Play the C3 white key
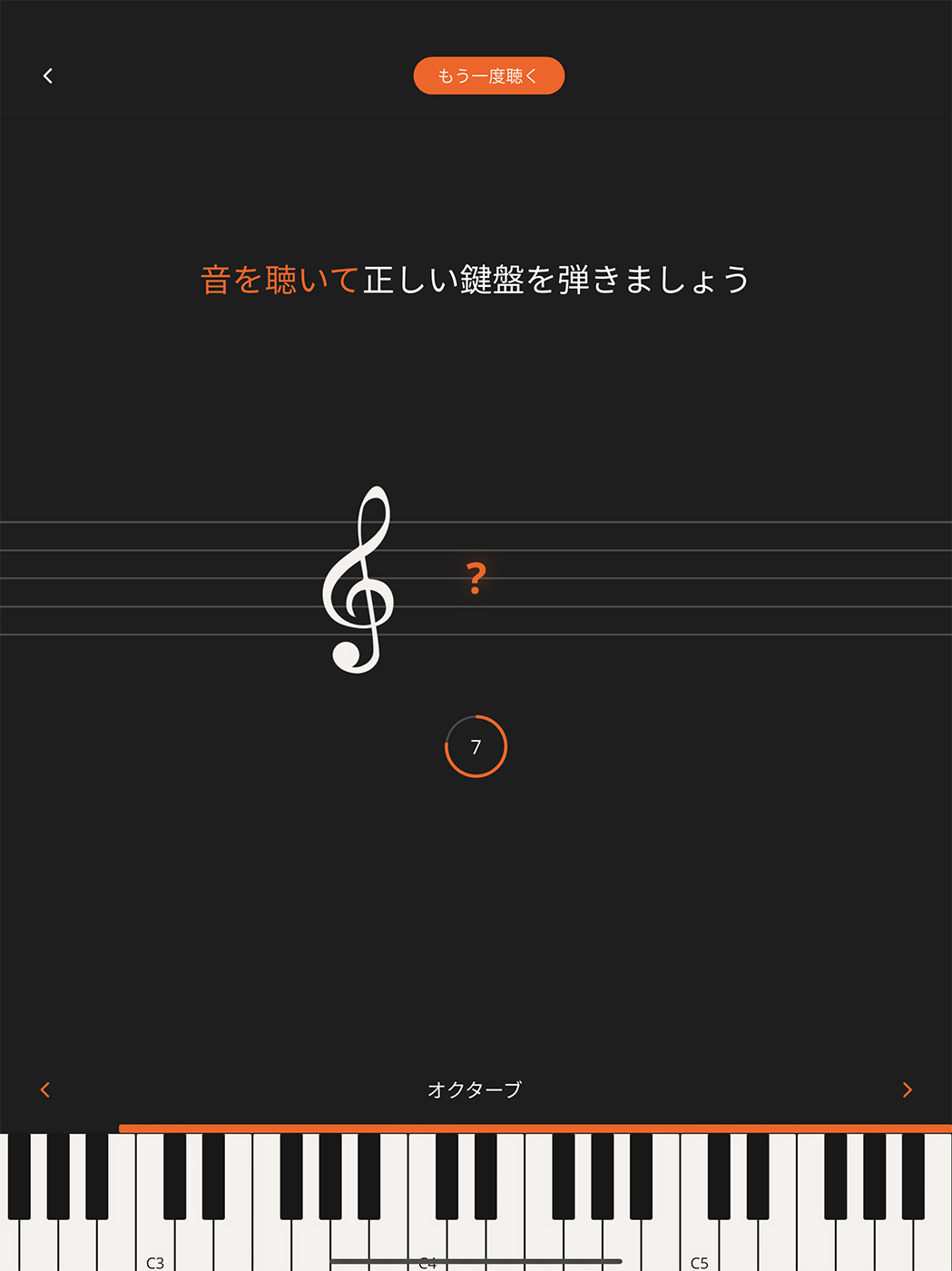The image size is (952, 1271). pos(155,1244)
